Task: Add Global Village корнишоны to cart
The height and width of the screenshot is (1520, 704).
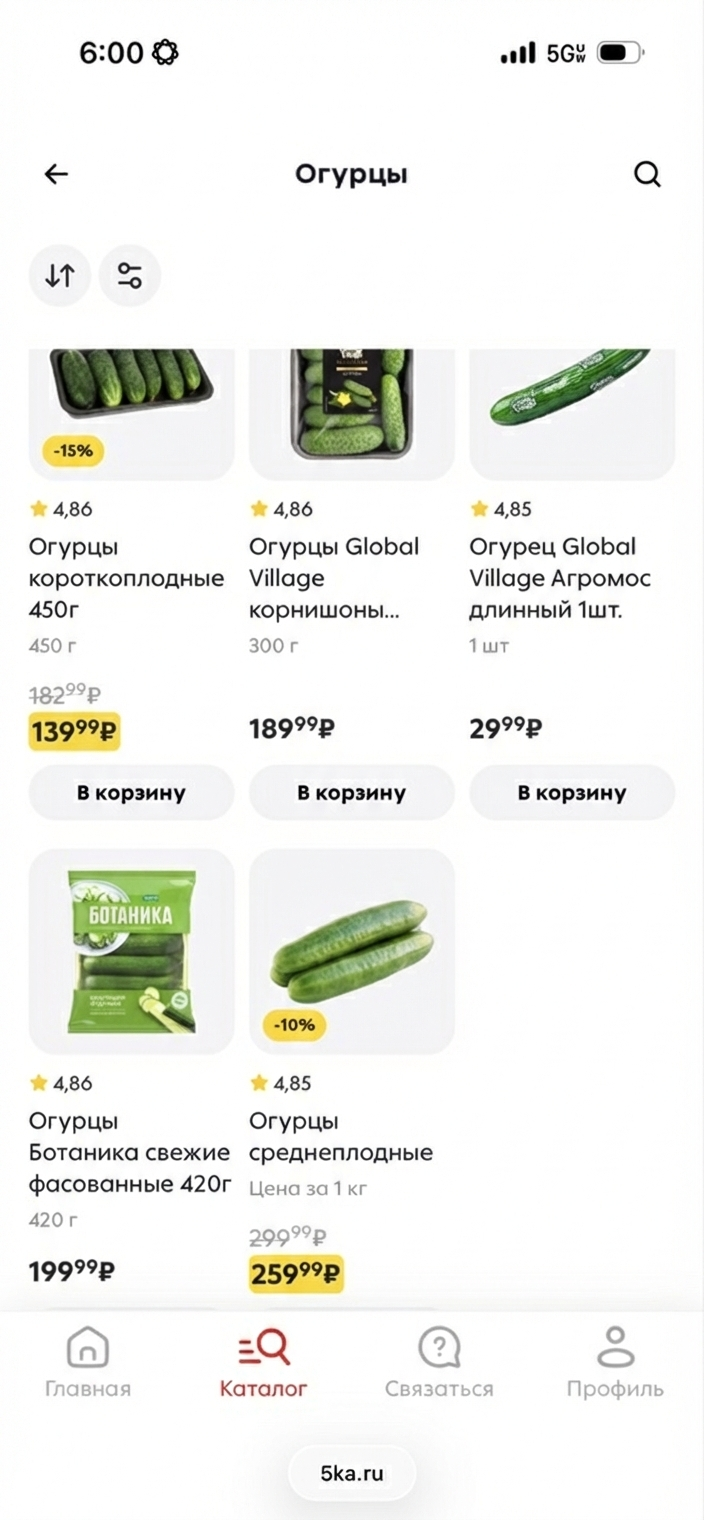Action: pos(351,792)
